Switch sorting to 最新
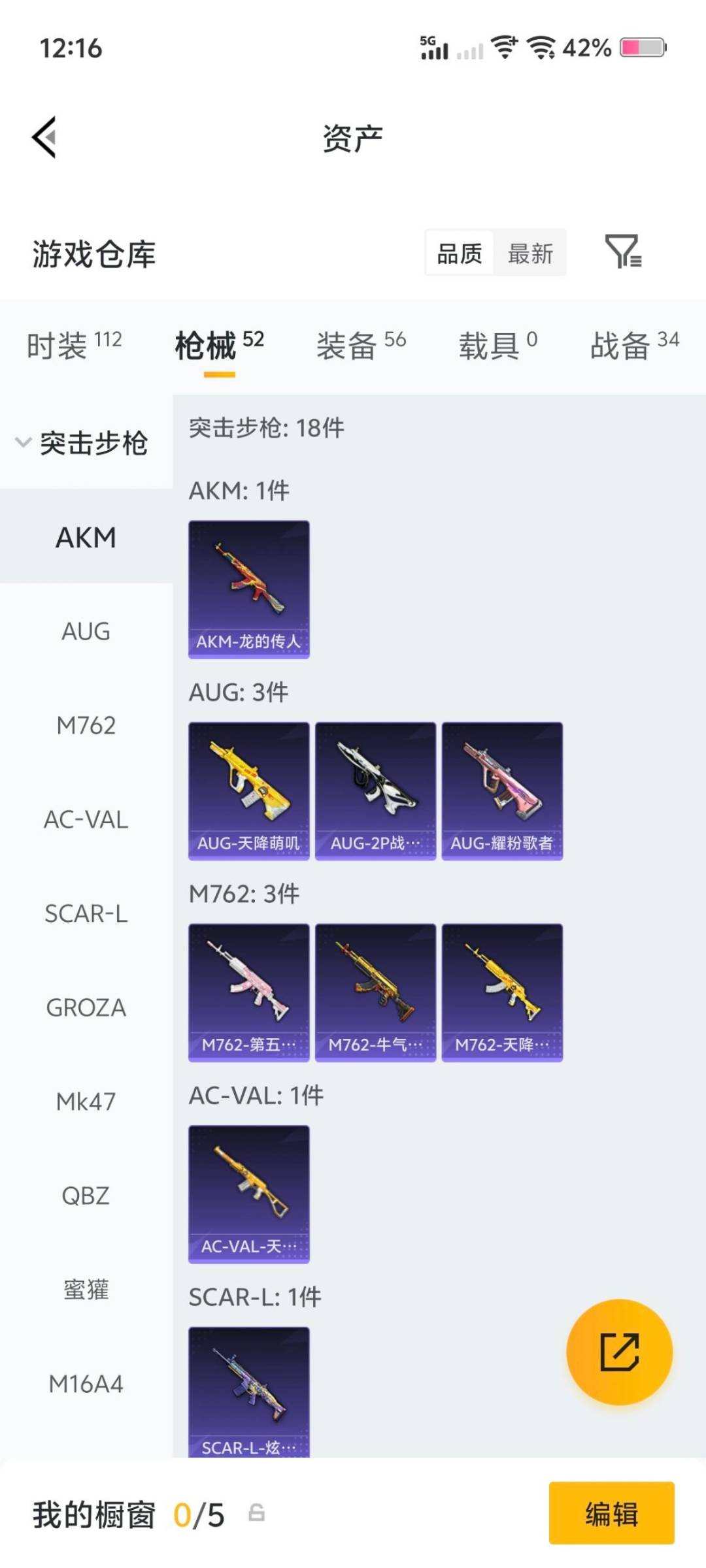 (529, 253)
